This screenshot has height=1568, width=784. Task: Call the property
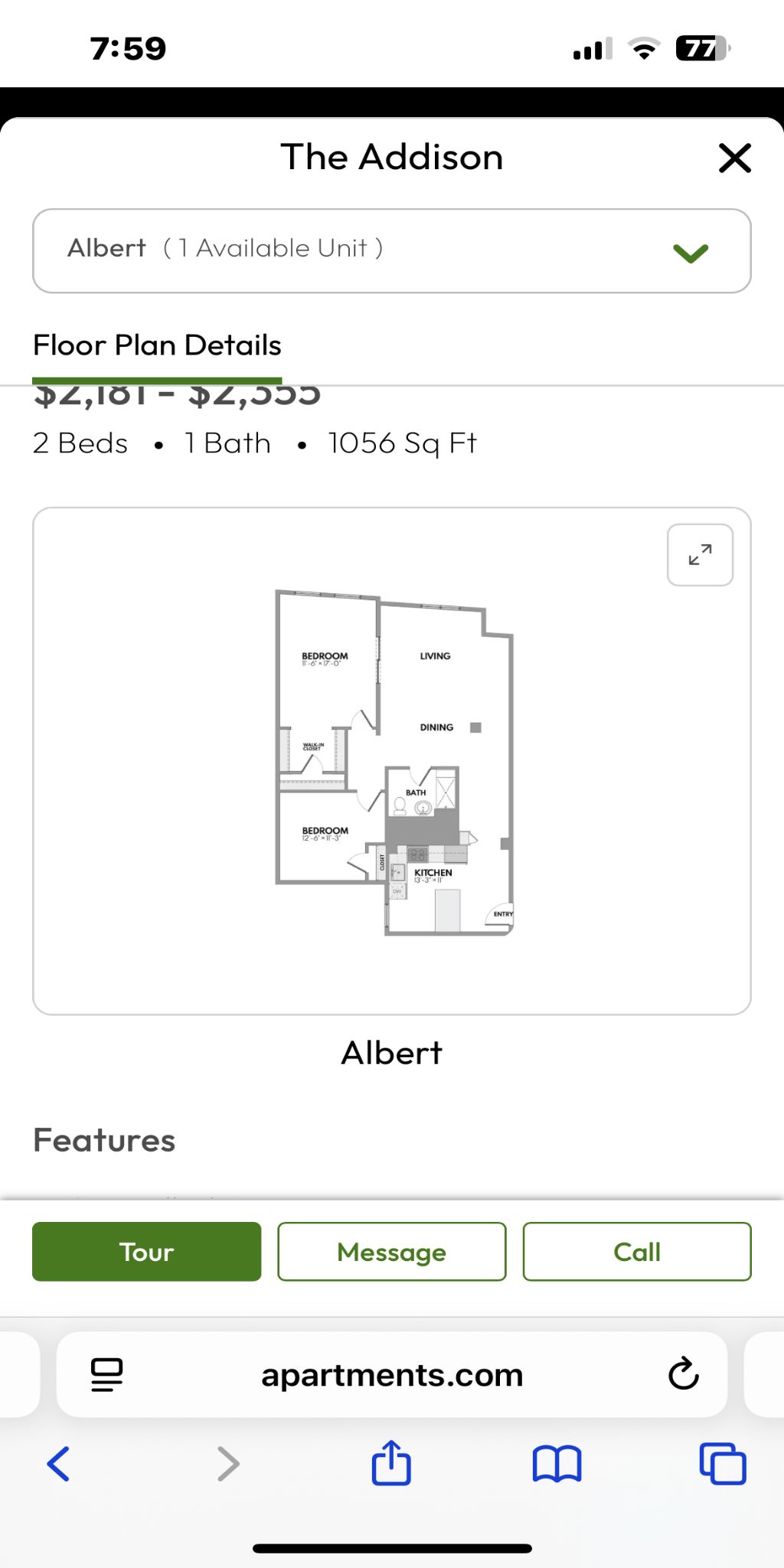(636, 1252)
